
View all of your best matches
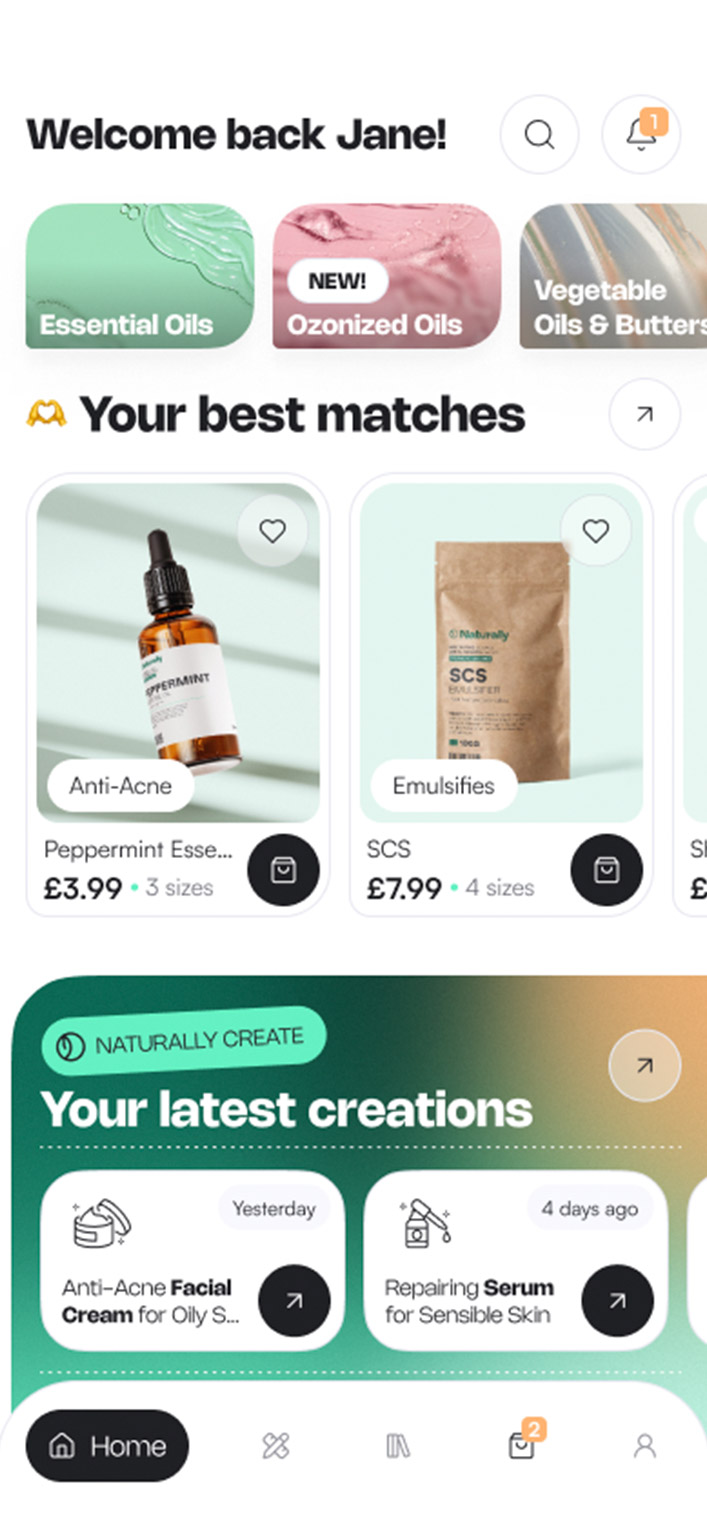644,414
